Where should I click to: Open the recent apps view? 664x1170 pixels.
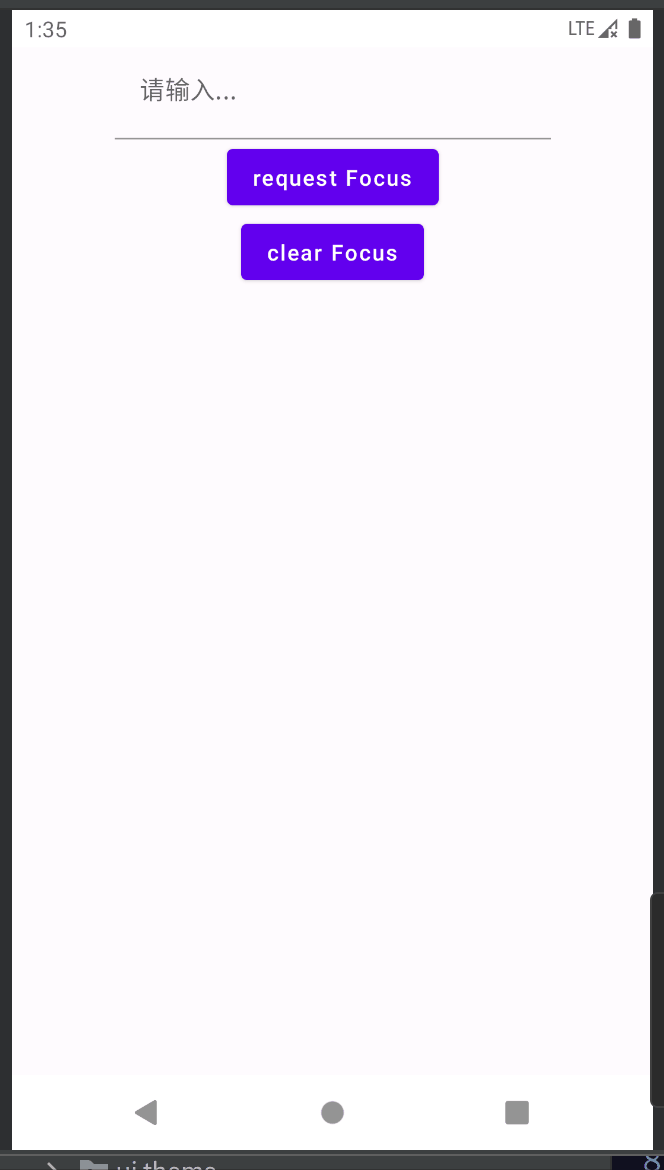[516, 1112]
